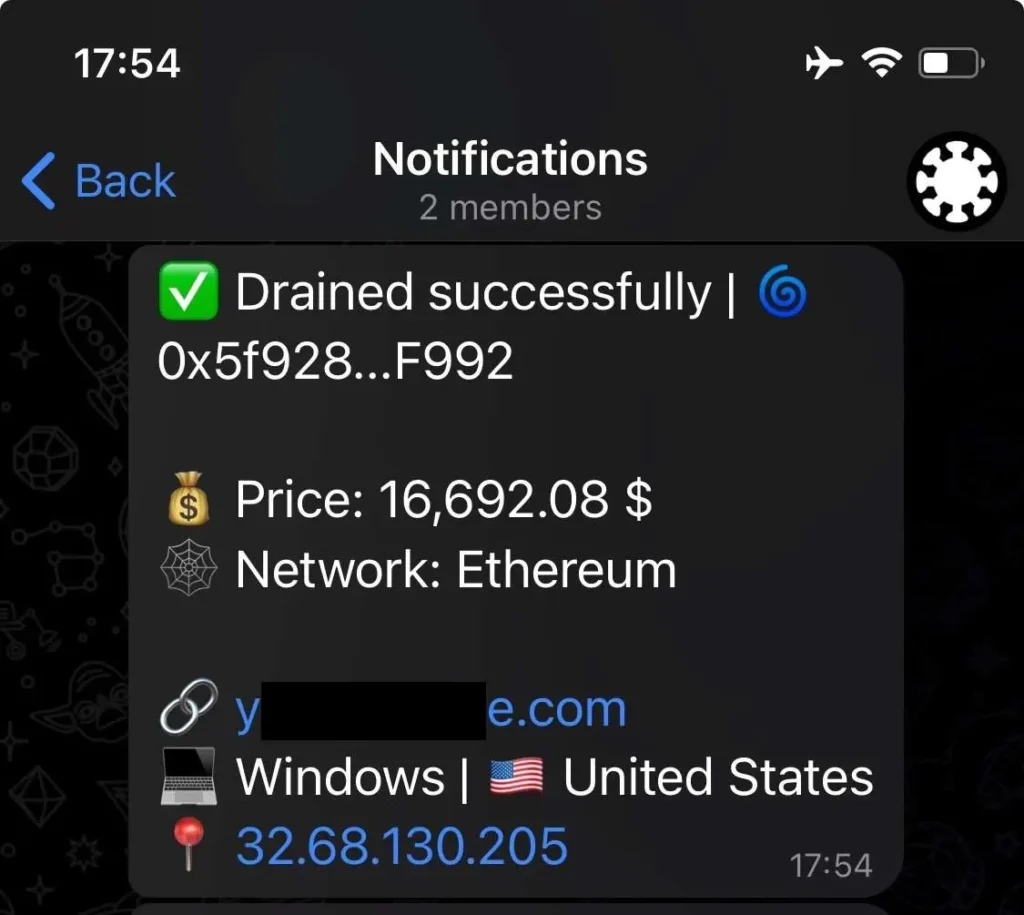Open the partially redacted .com link
Screen dimensions: 1024x915
(x=556, y=710)
